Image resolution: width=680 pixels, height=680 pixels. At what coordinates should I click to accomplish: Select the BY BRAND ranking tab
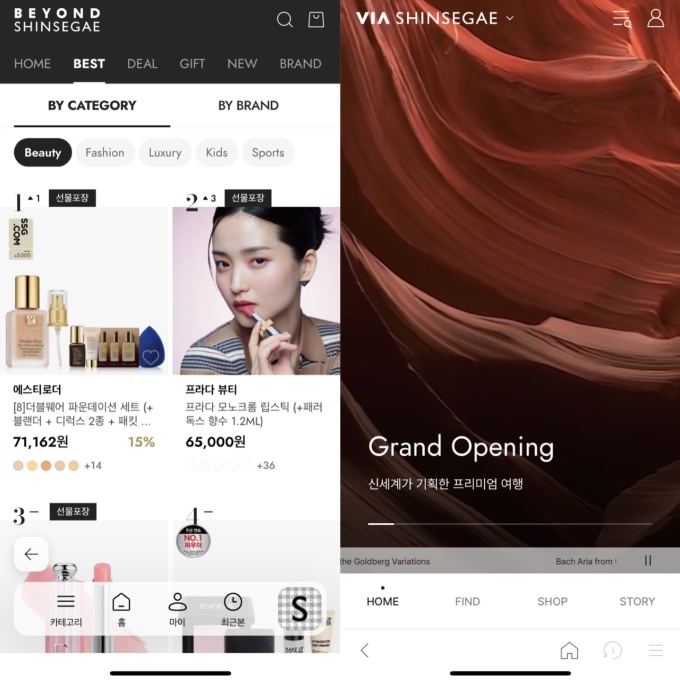(x=248, y=105)
